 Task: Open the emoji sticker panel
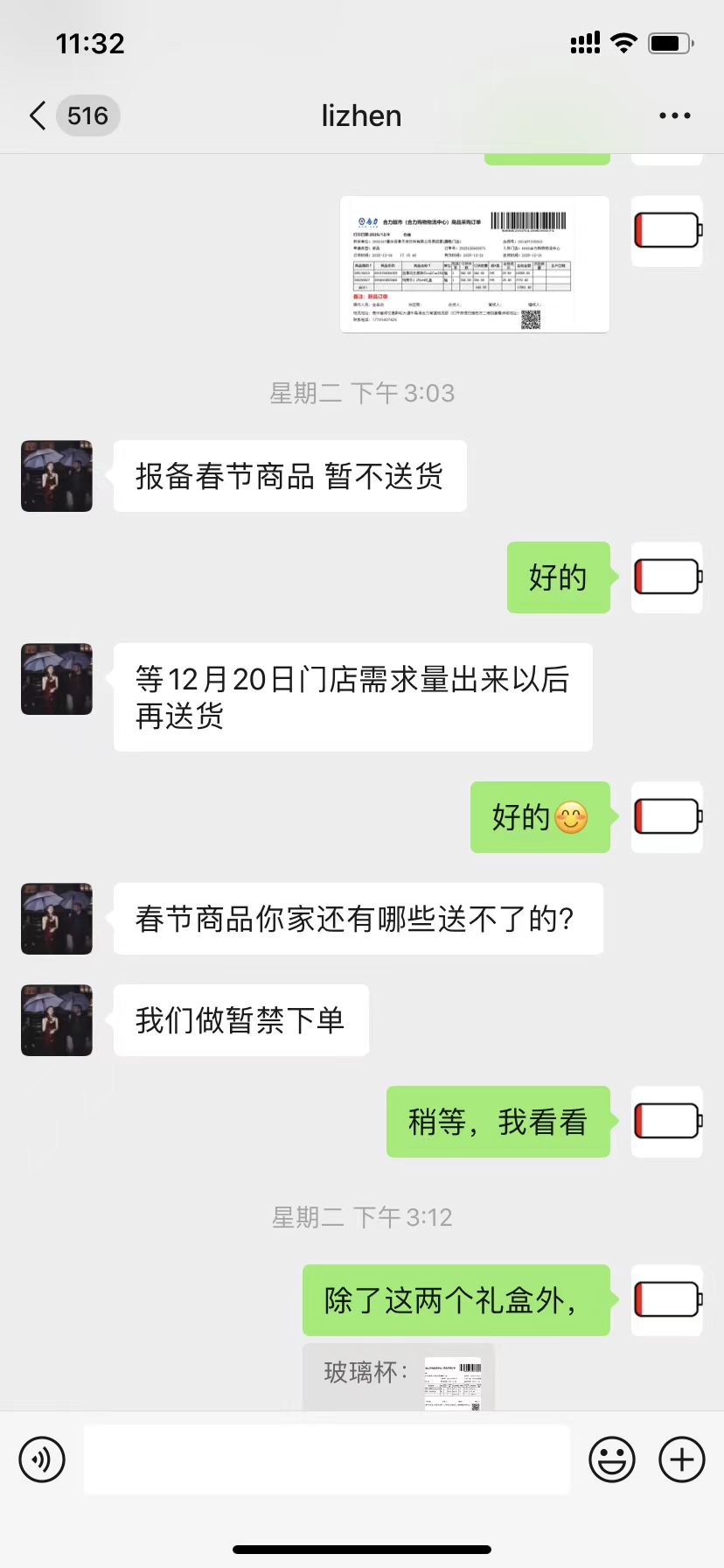(x=611, y=1459)
